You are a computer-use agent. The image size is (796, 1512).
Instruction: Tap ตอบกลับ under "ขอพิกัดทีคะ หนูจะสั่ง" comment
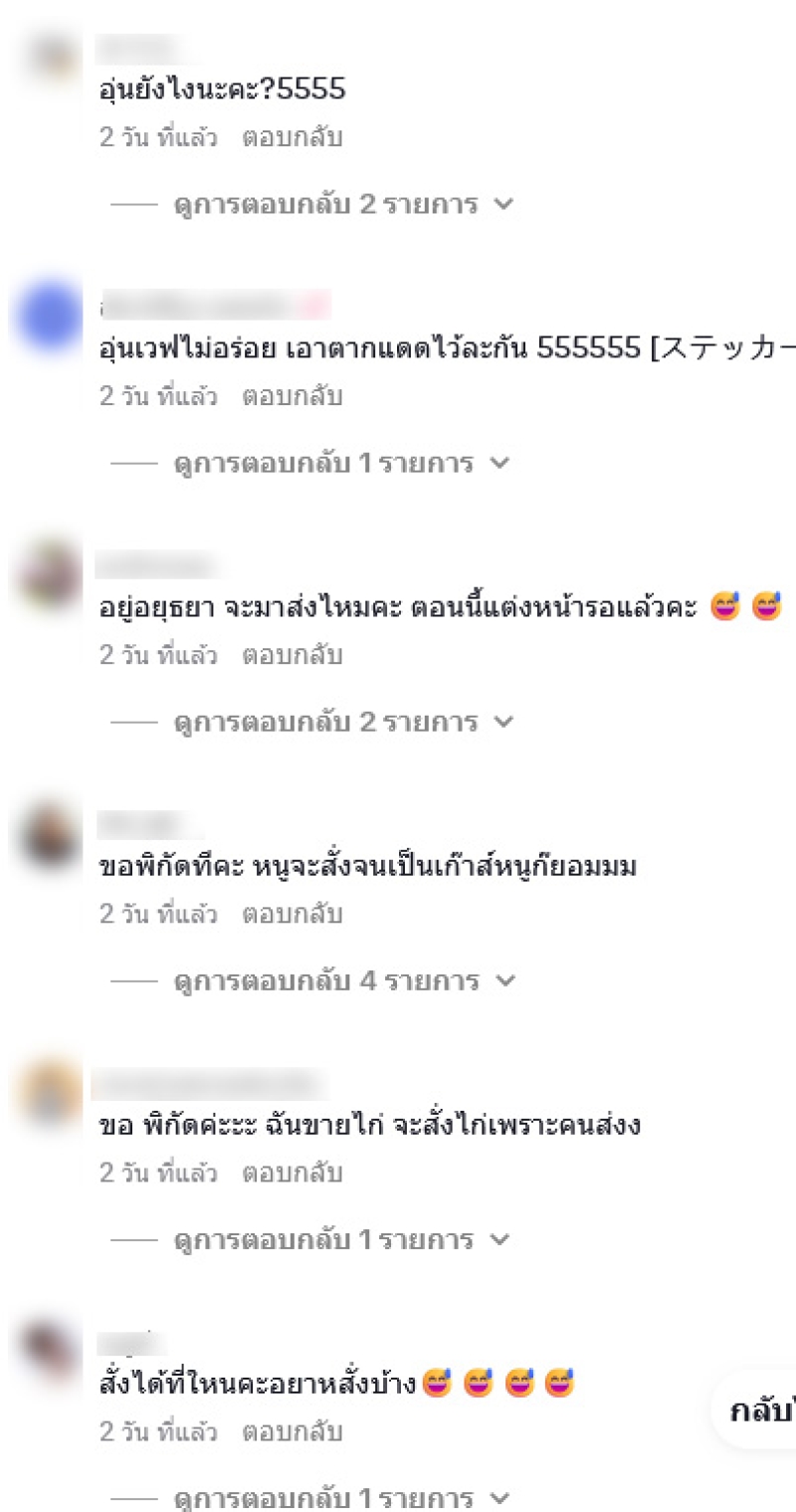pyautogui.click(x=292, y=914)
